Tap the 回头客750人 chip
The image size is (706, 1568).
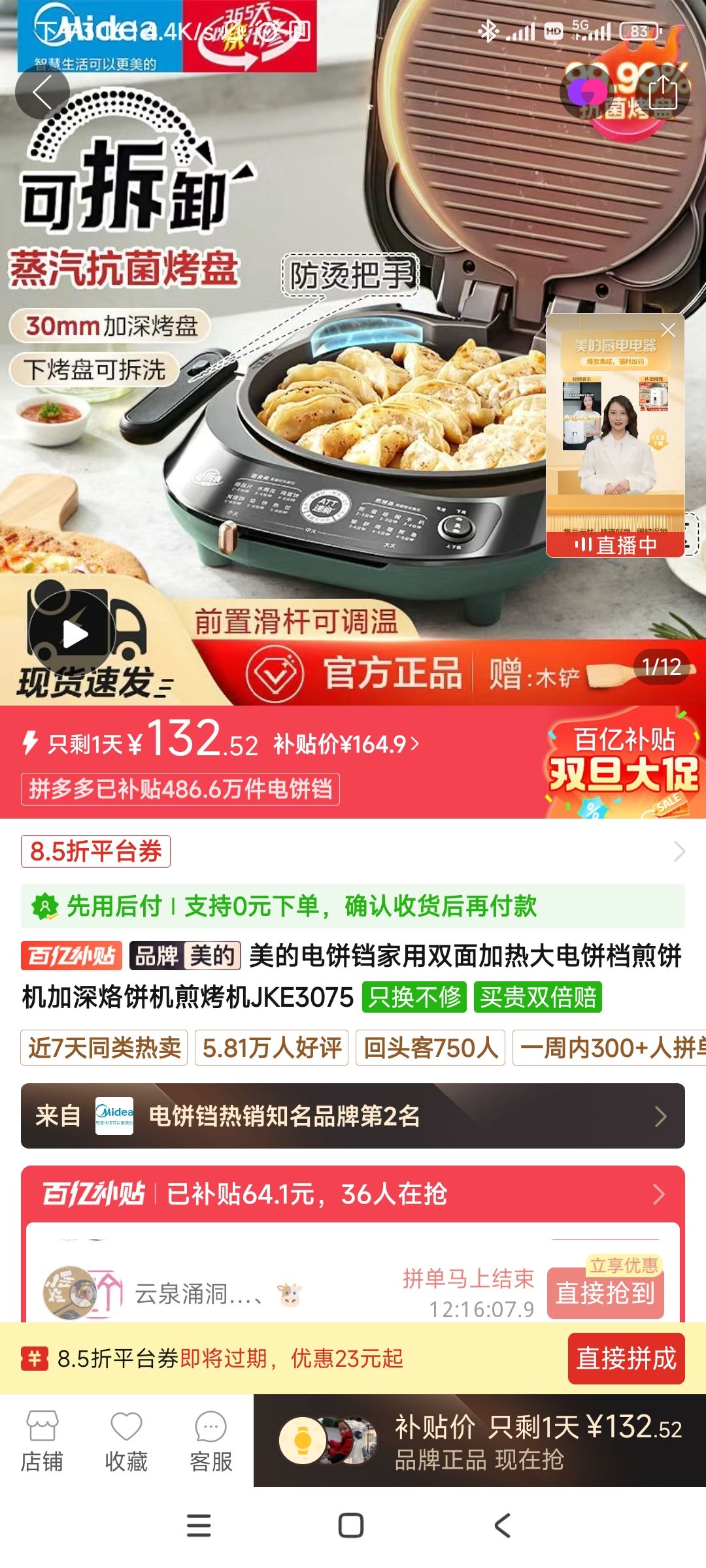click(430, 1048)
